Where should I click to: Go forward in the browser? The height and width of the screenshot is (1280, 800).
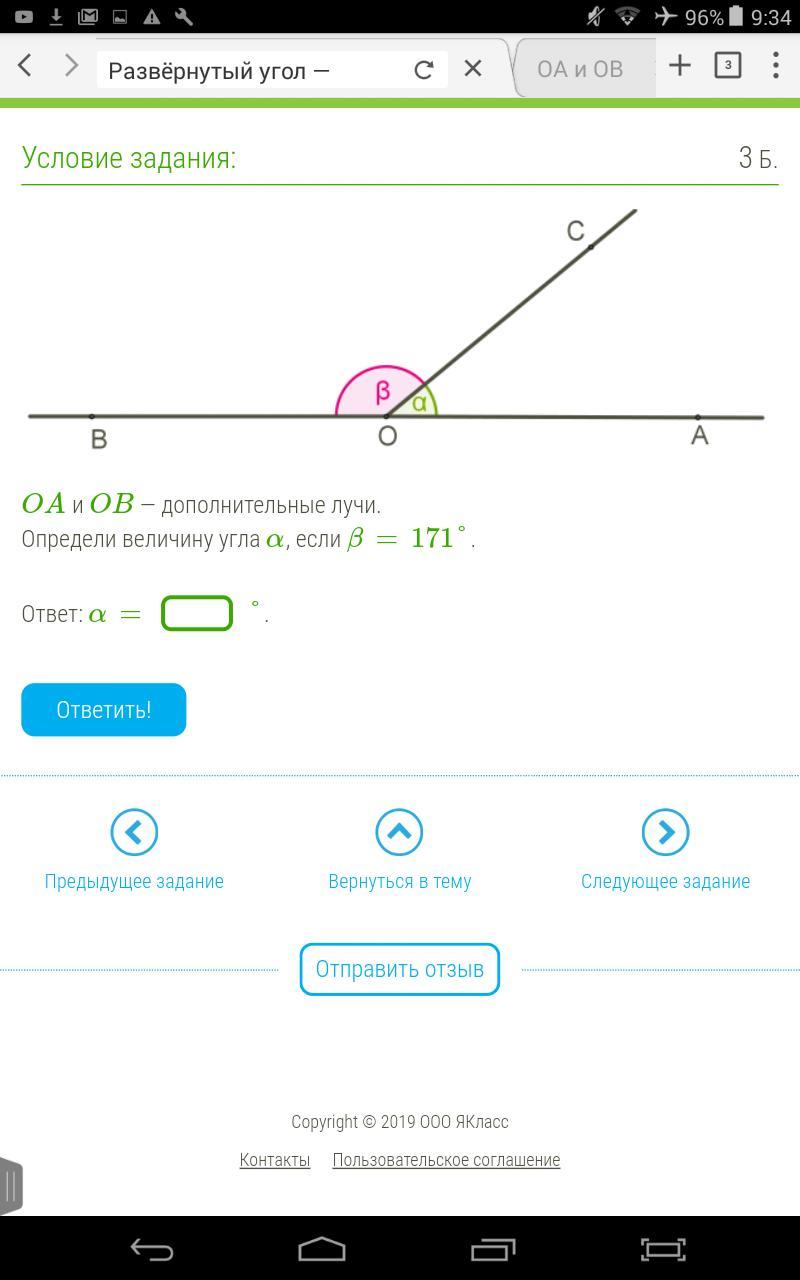71,67
